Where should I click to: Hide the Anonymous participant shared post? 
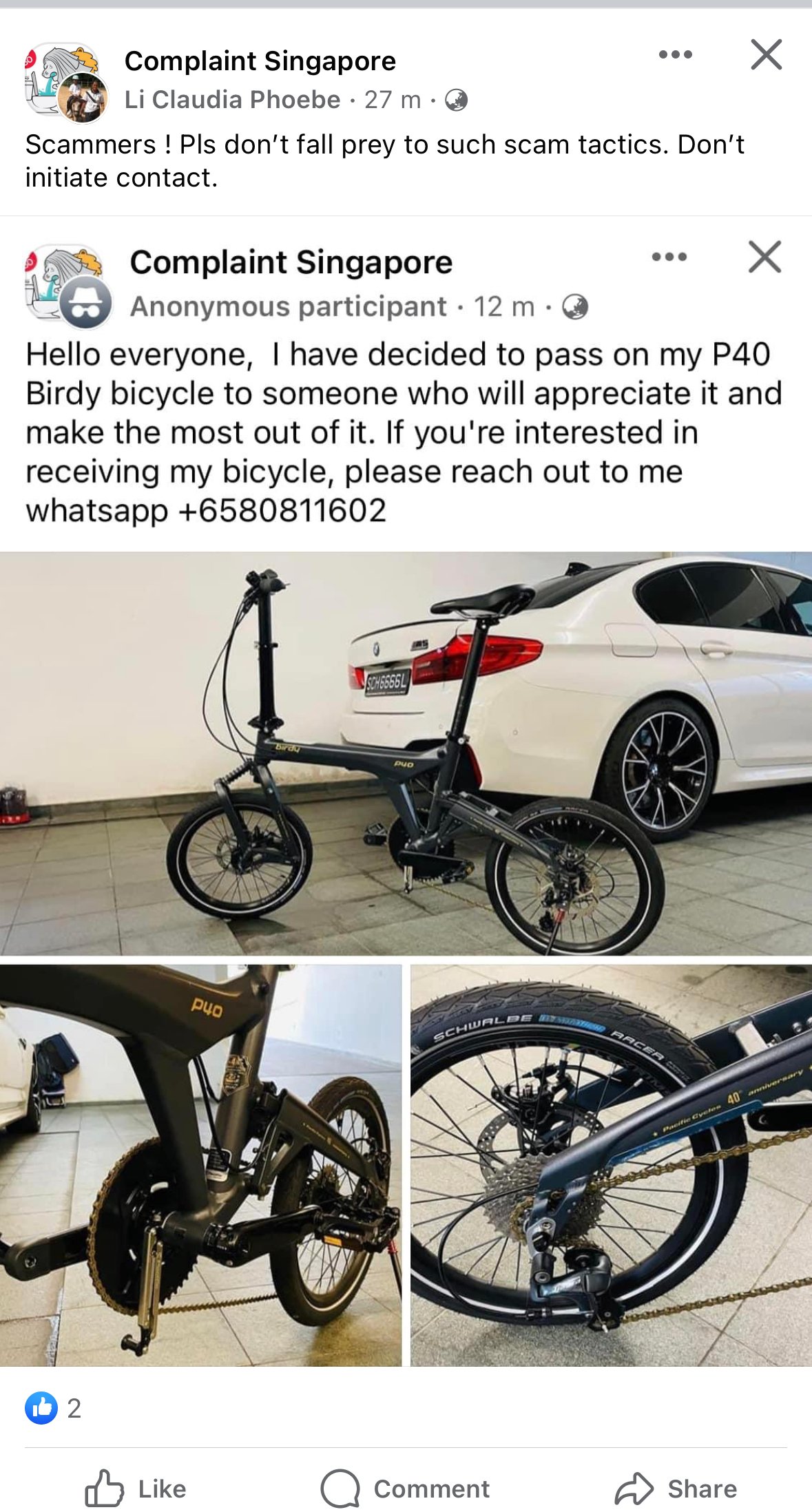[x=764, y=257]
